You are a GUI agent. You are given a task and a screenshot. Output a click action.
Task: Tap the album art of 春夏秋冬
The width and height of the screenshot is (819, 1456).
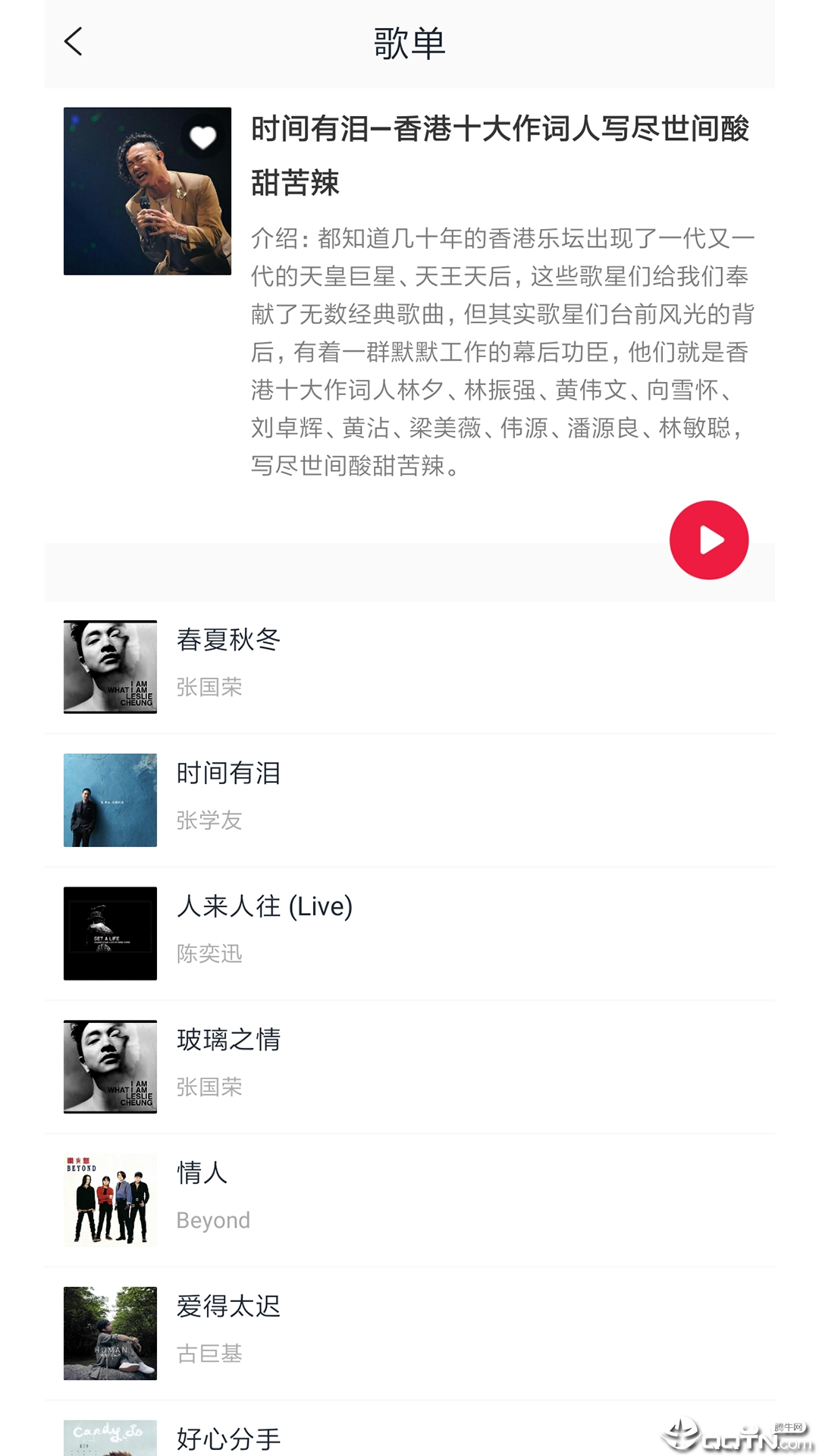pos(109,667)
